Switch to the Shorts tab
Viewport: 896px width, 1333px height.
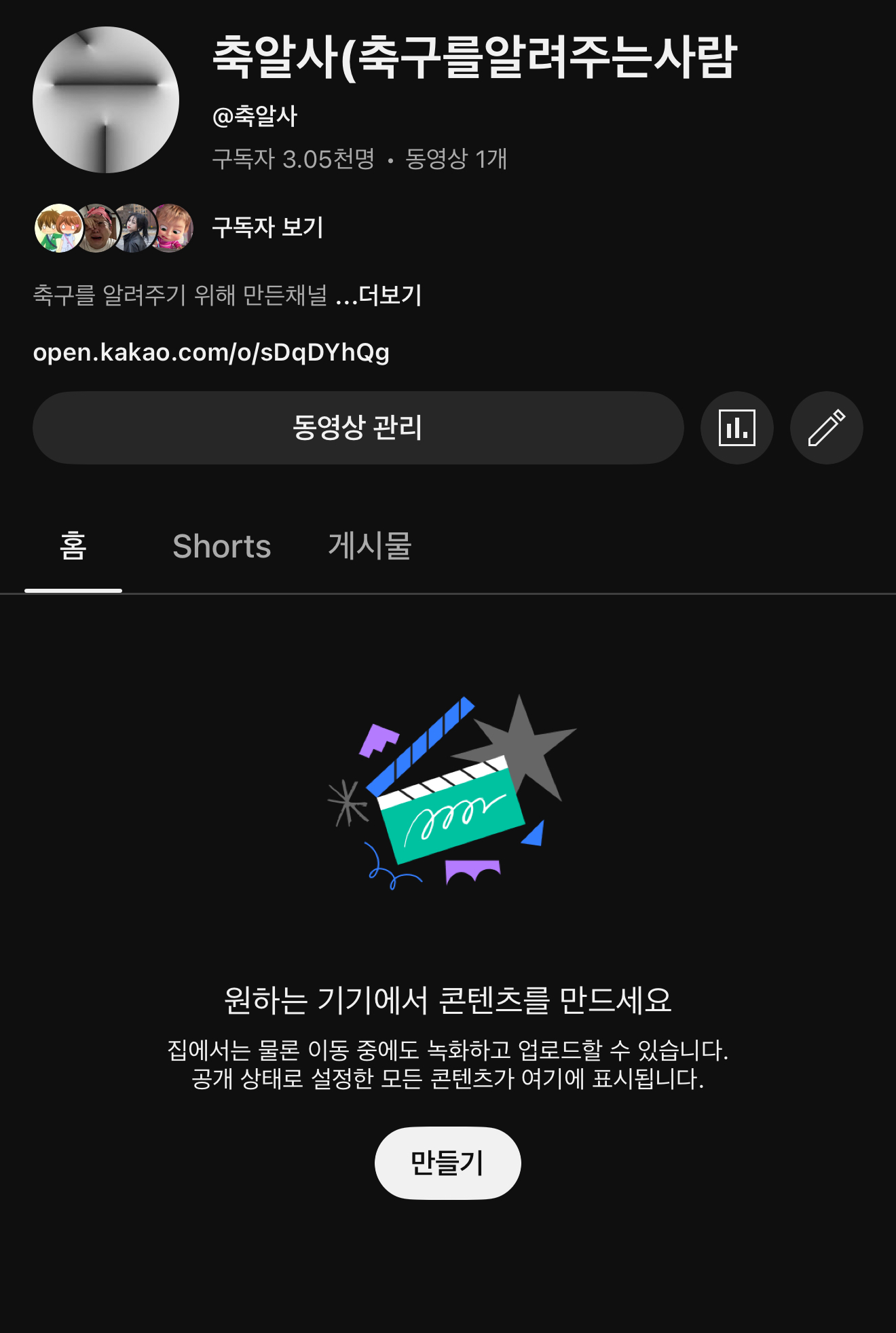[222, 547]
